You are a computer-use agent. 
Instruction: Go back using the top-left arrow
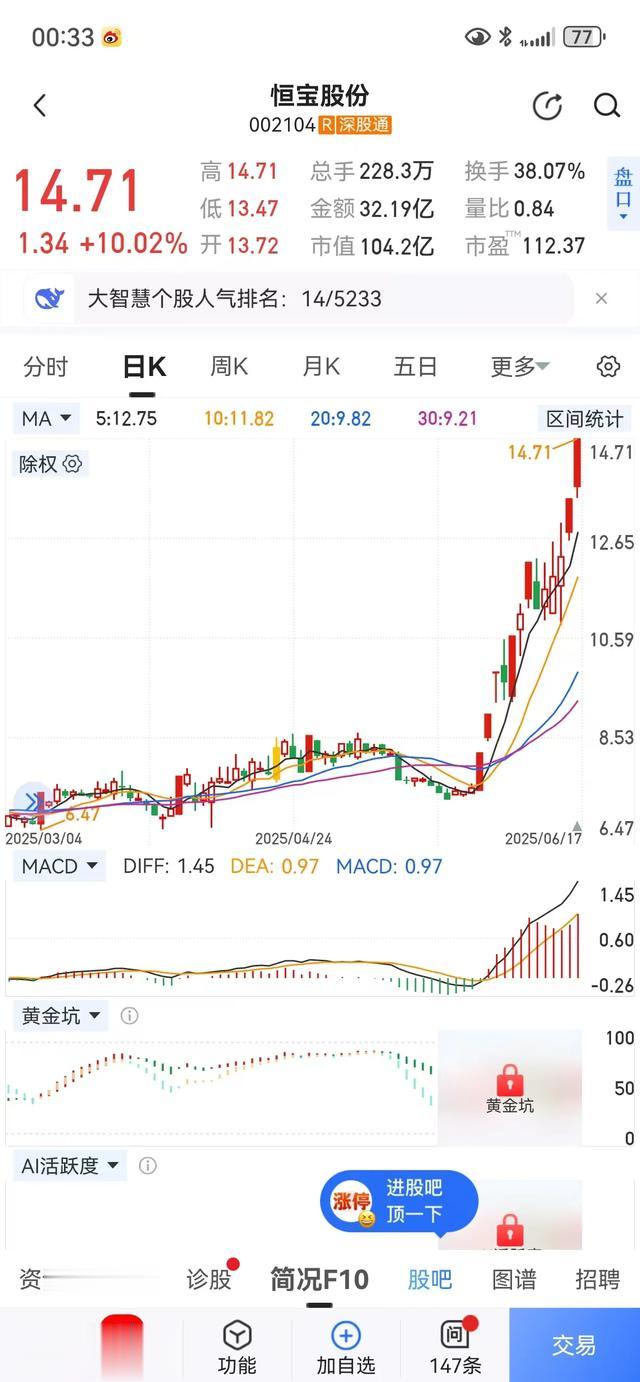click(x=40, y=105)
